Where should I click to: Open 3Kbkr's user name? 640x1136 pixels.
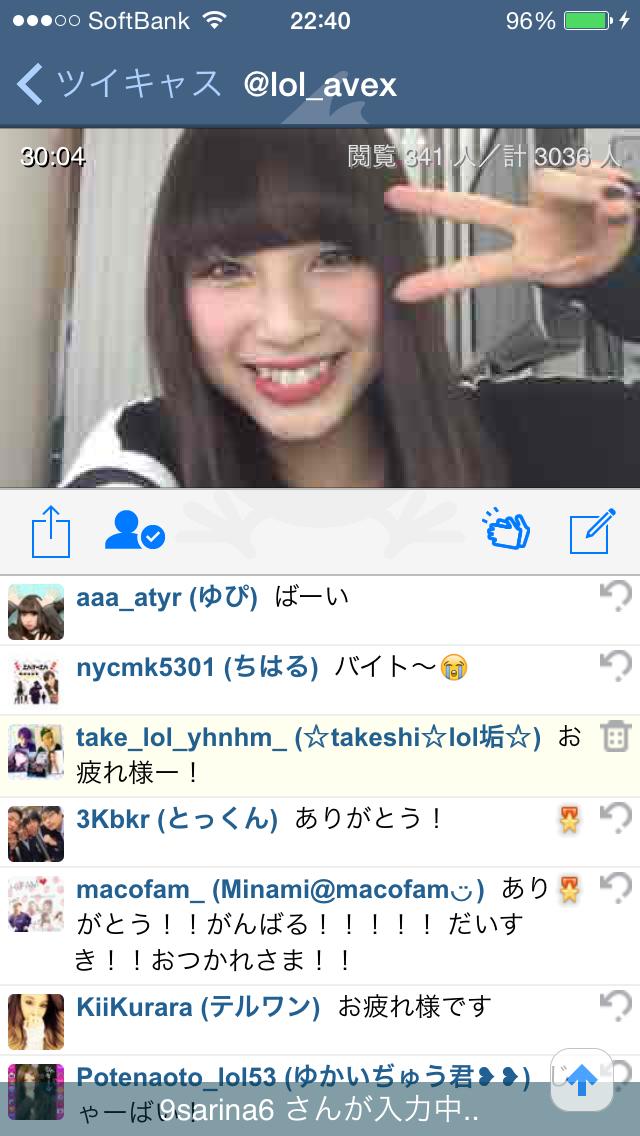(x=113, y=820)
